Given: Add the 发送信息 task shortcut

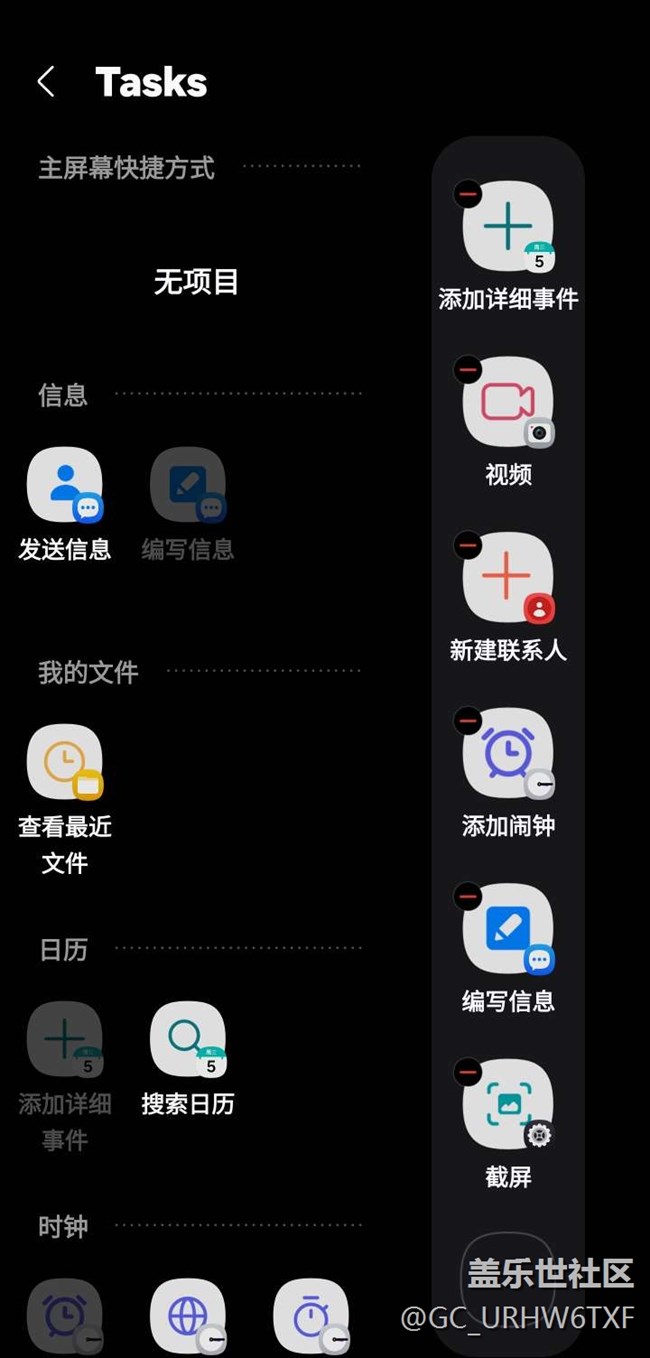Looking at the screenshot, I should 65,485.
